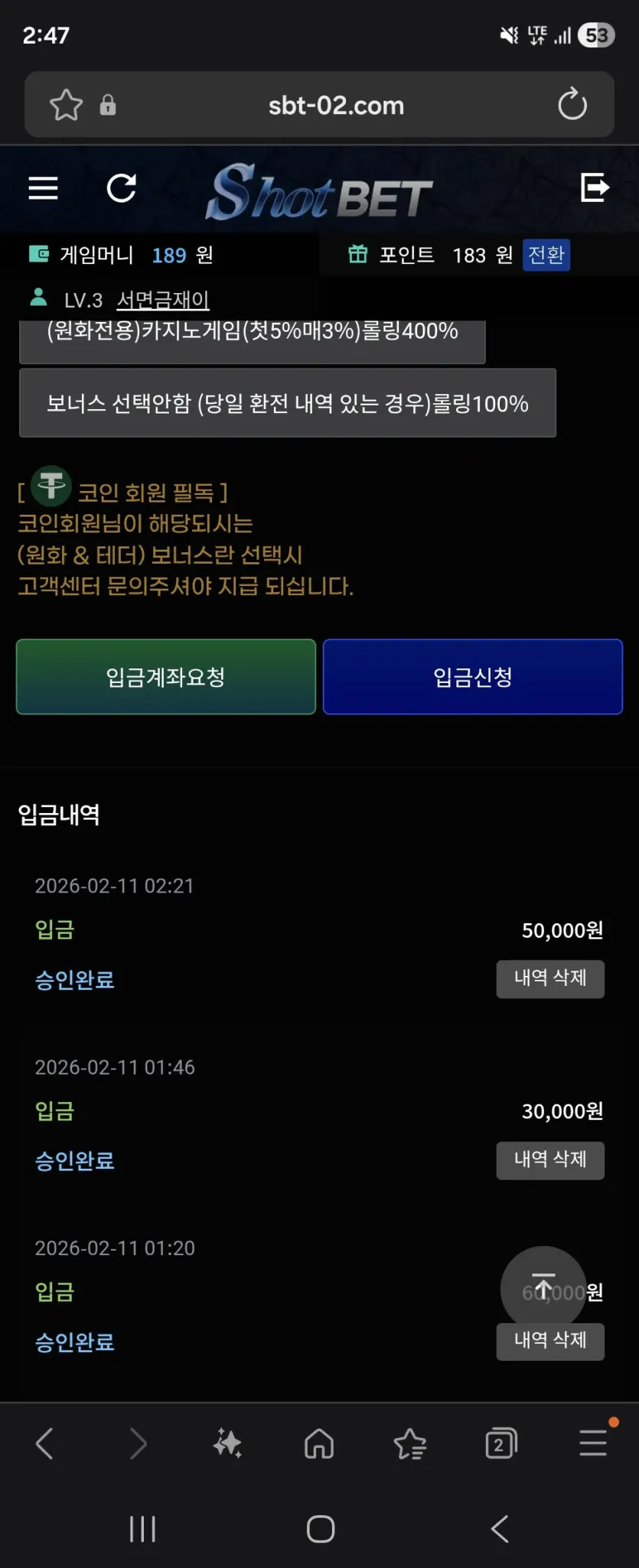Viewport: 639px width, 1568px height.
Task: Open the browser home page
Action: 319,1444
